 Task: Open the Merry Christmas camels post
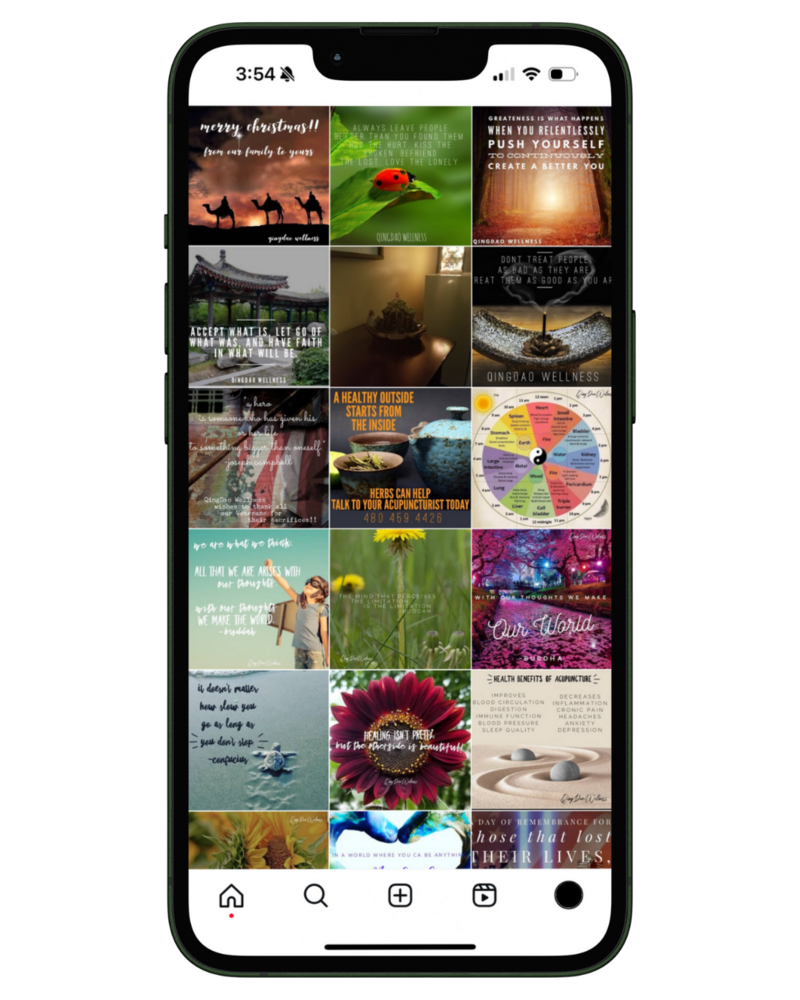coord(259,176)
